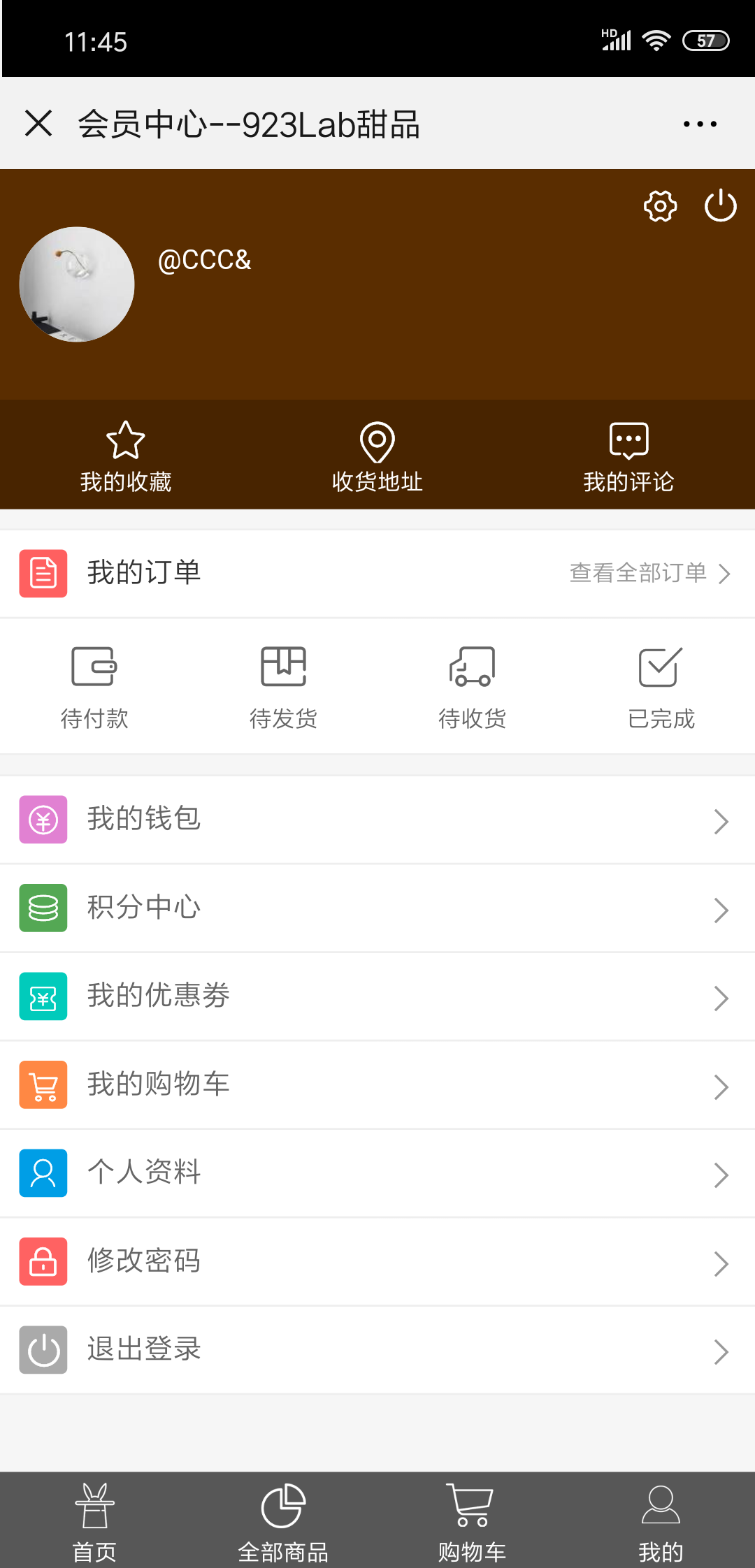Close the 会员中心 page
Viewport: 755px width, 1568px height.
coord(38,124)
